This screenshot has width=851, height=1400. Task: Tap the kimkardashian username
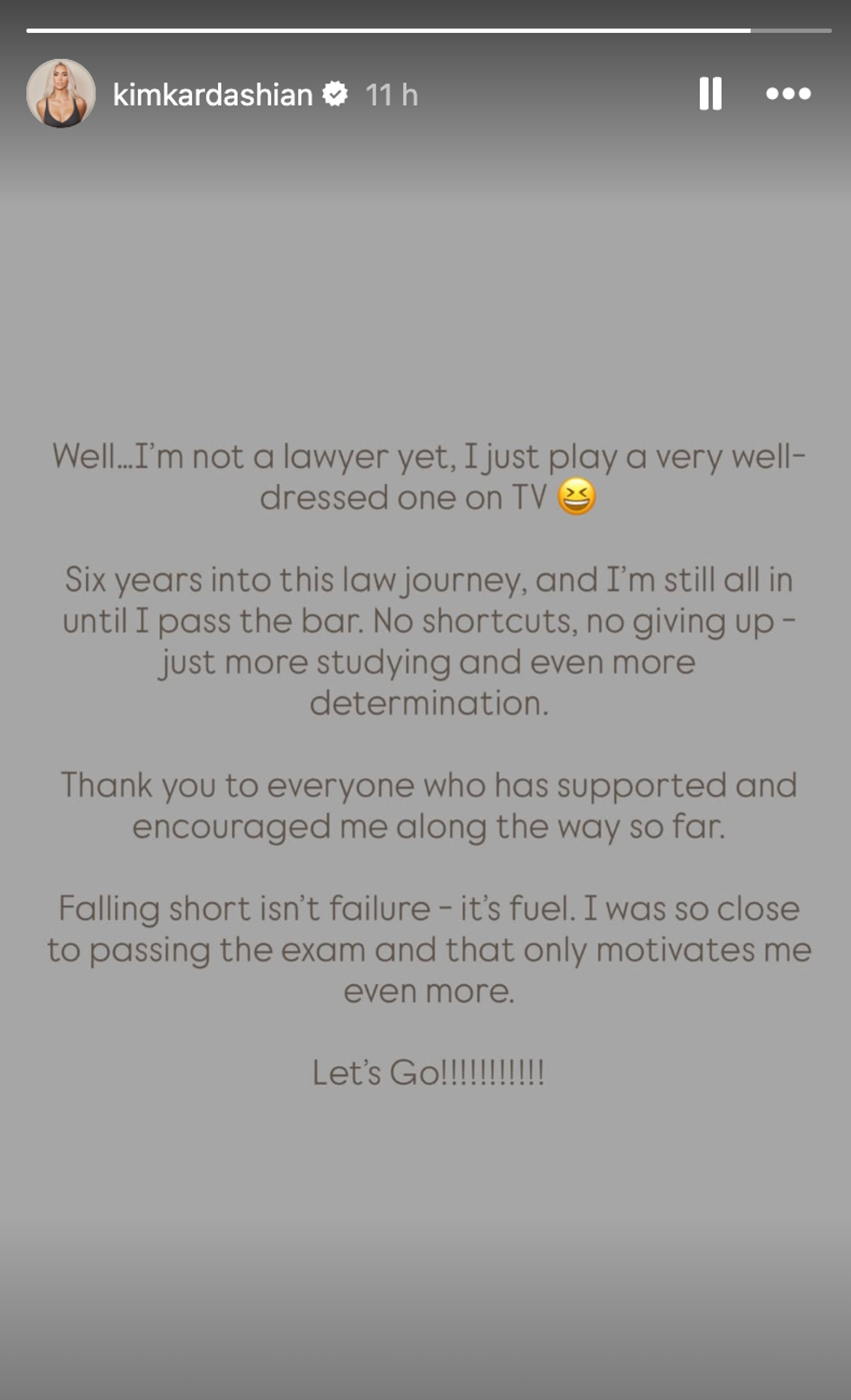tap(213, 95)
